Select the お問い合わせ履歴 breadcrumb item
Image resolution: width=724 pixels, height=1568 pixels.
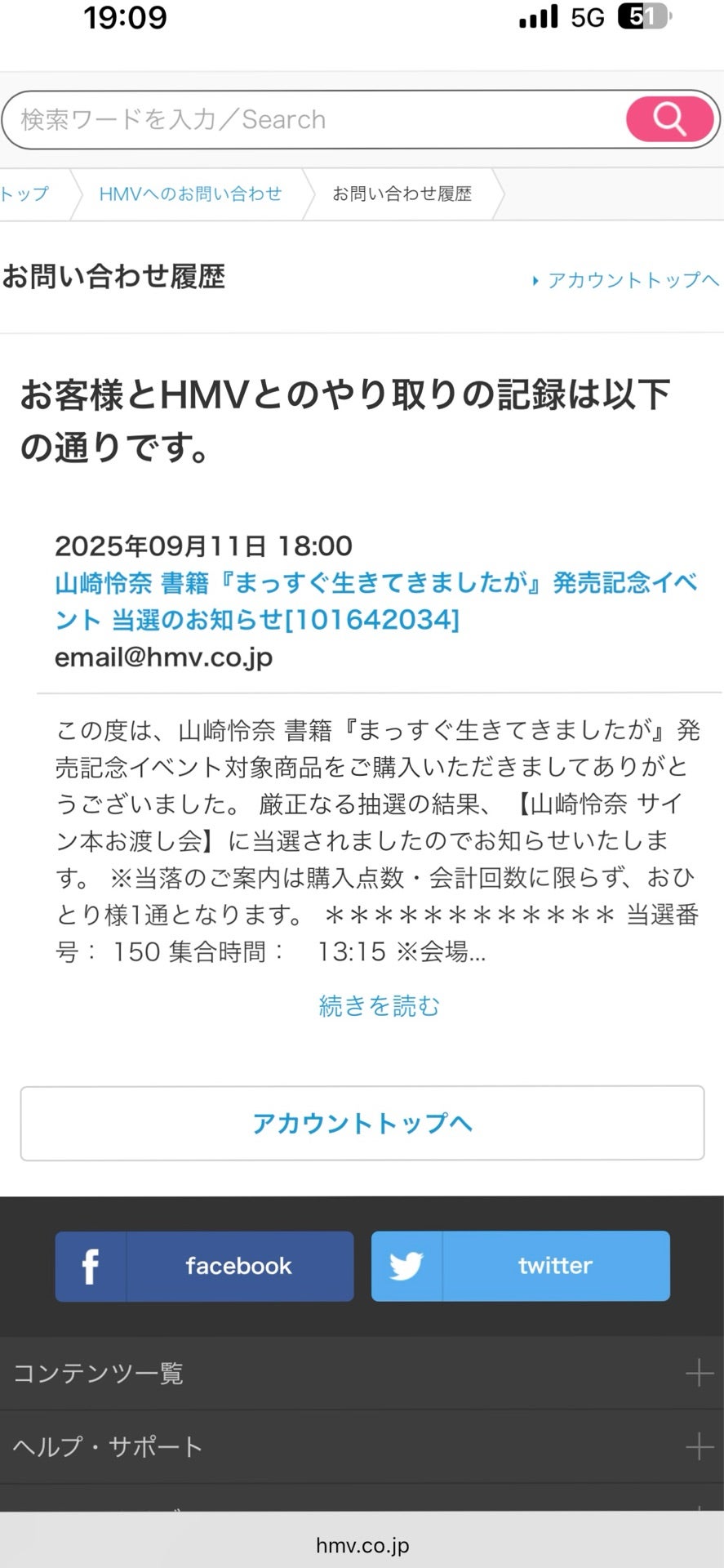point(399,194)
